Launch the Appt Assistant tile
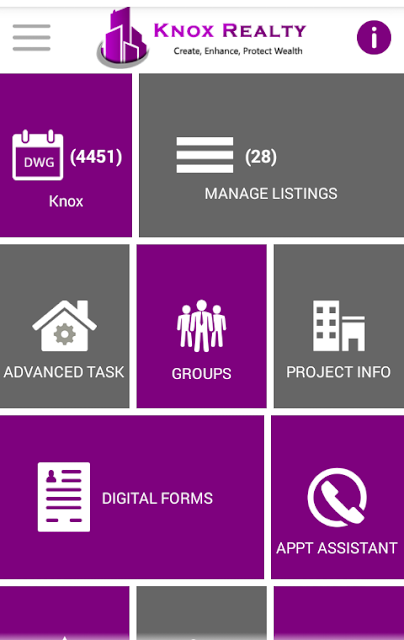The image size is (404, 640). point(337,497)
